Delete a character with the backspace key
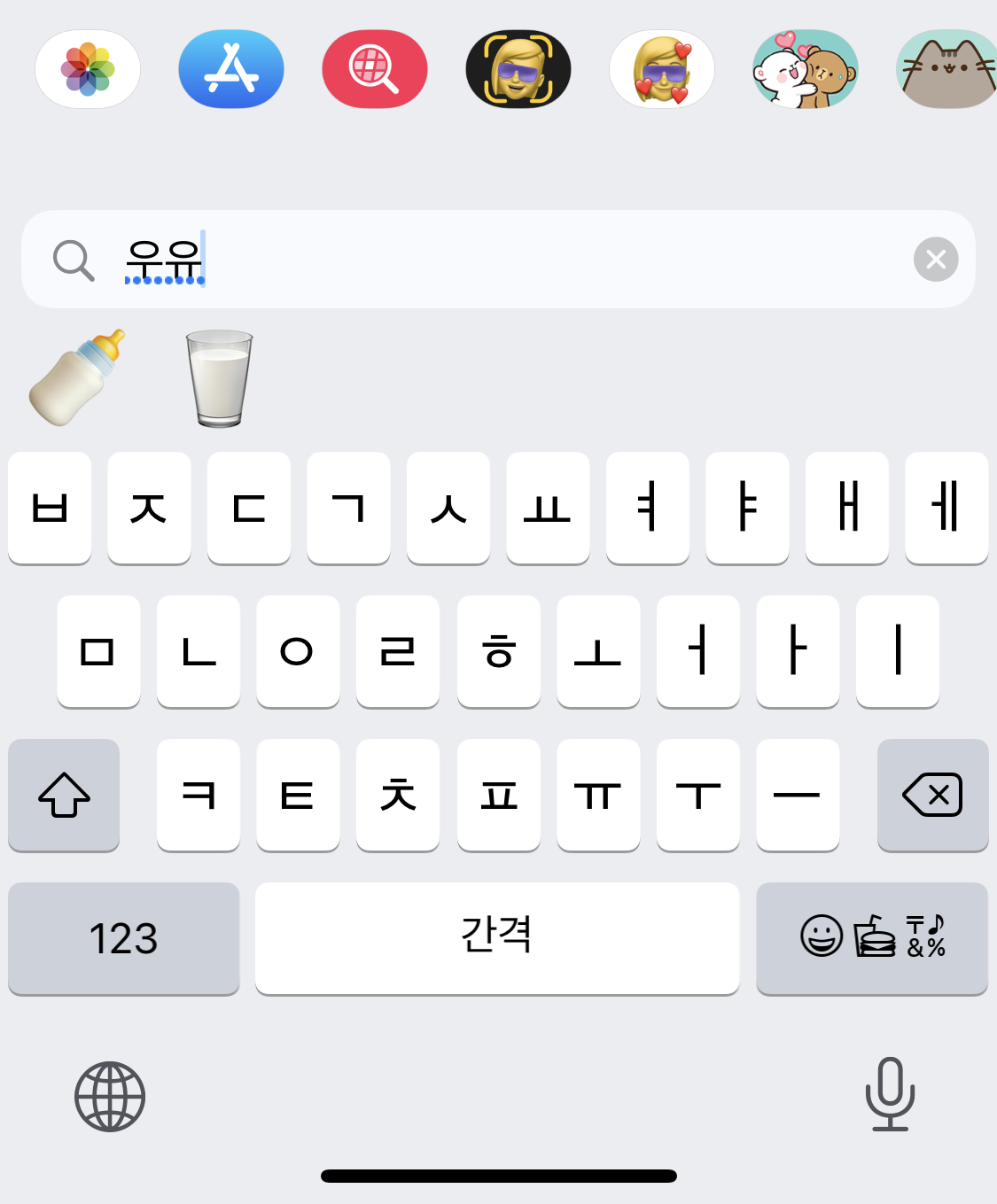The width and height of the screenshot is (997, 1204). click(932, 795)
